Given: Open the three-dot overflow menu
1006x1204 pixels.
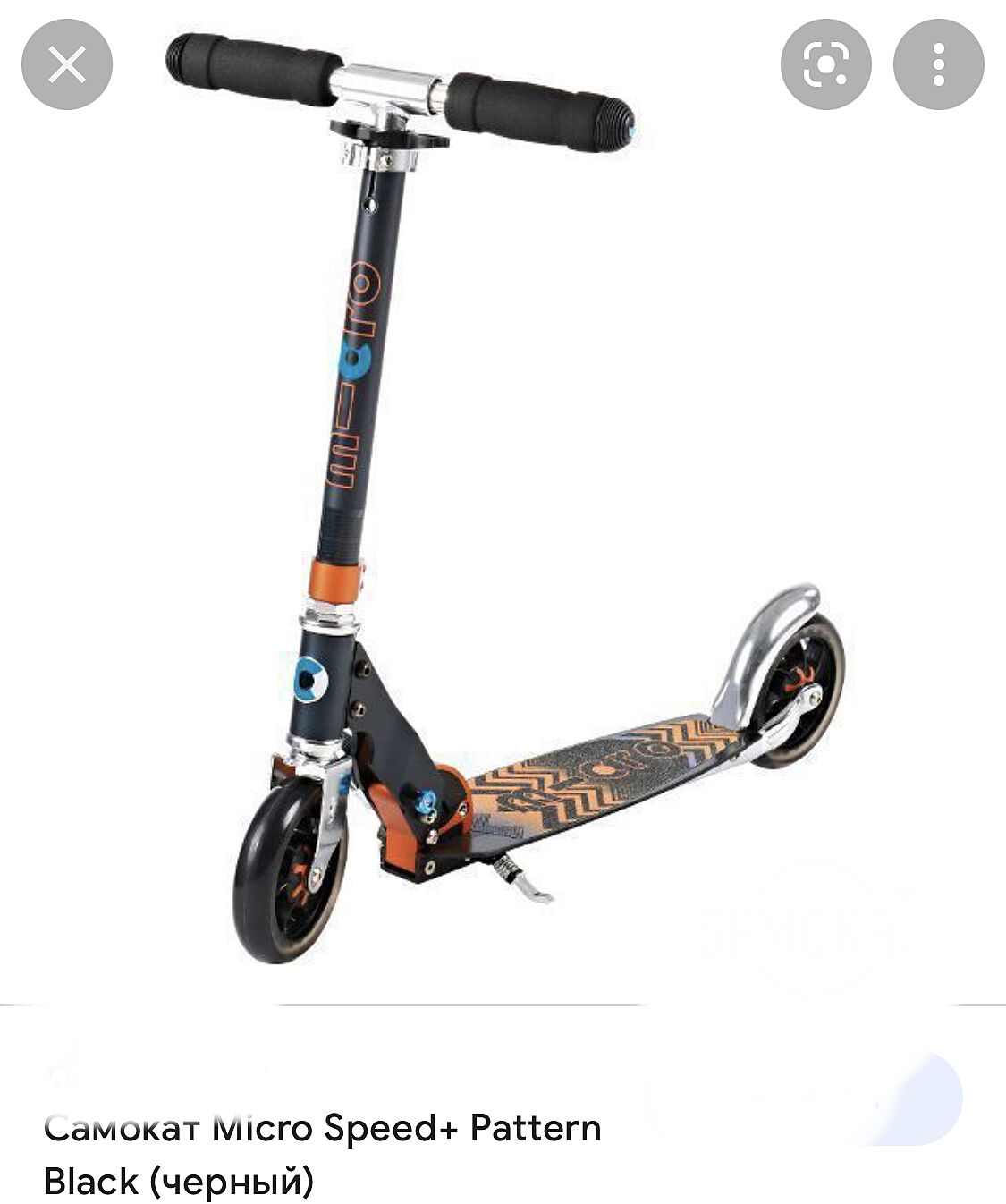Looking at the screenshot, I should pyautogui.click(x=938, y=64).
